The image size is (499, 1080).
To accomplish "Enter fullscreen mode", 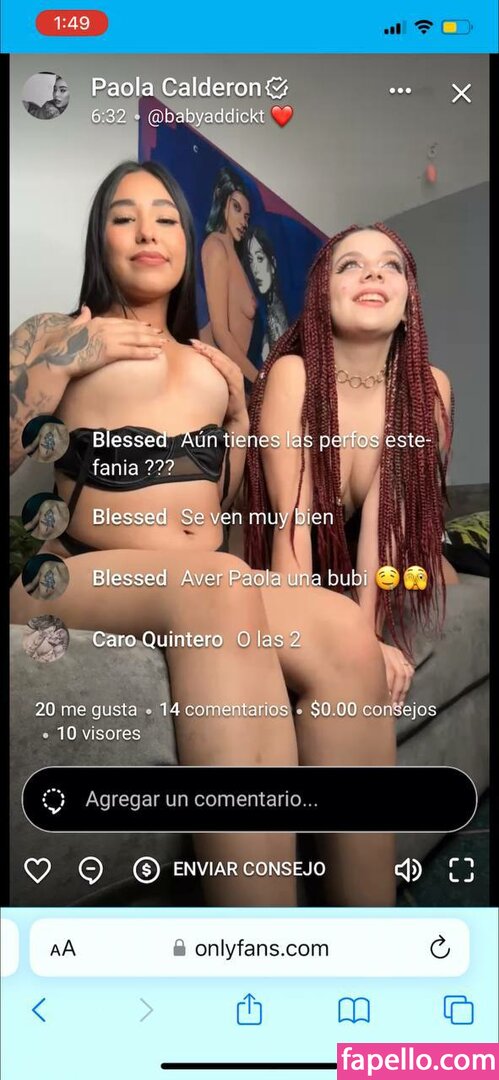I will (x=461, y=870).
